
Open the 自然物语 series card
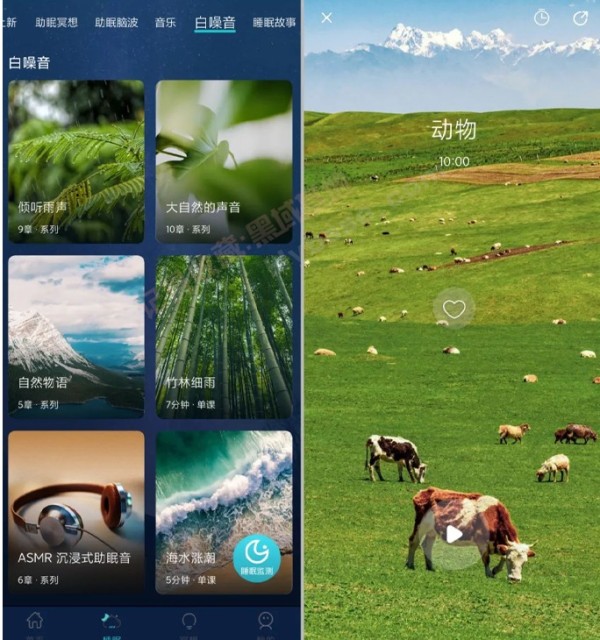click(76, 336)
